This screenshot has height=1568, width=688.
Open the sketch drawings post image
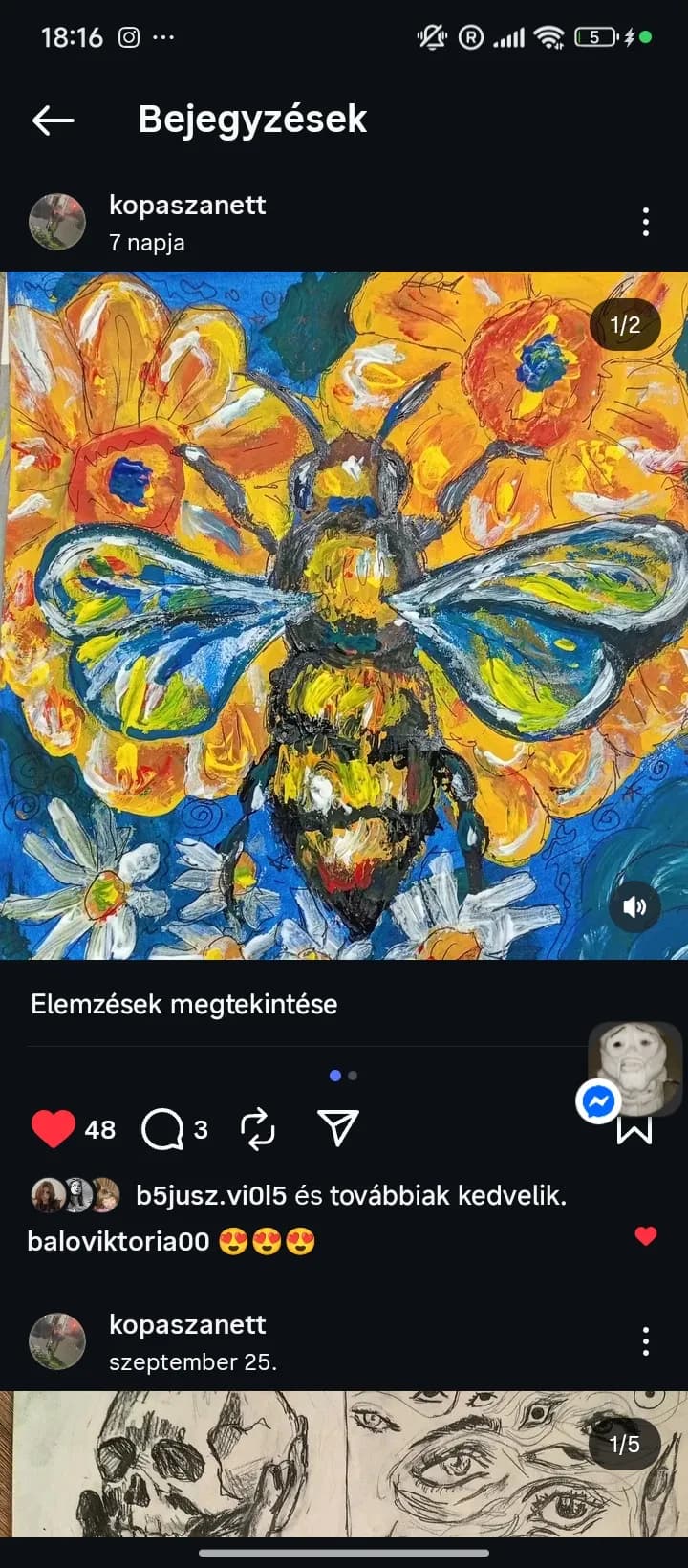point(344,1464)
